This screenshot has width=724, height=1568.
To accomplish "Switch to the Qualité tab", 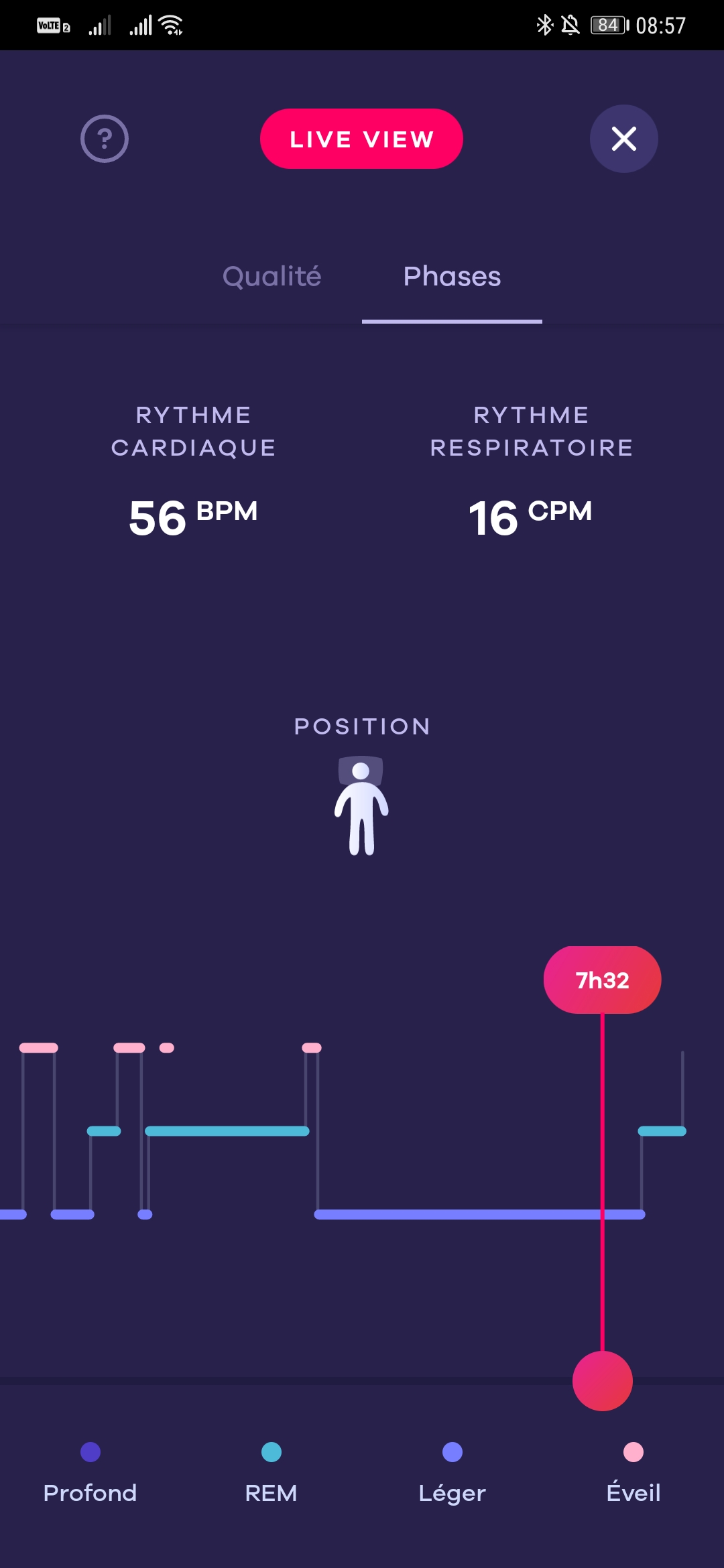I will [x=271, y=276].
